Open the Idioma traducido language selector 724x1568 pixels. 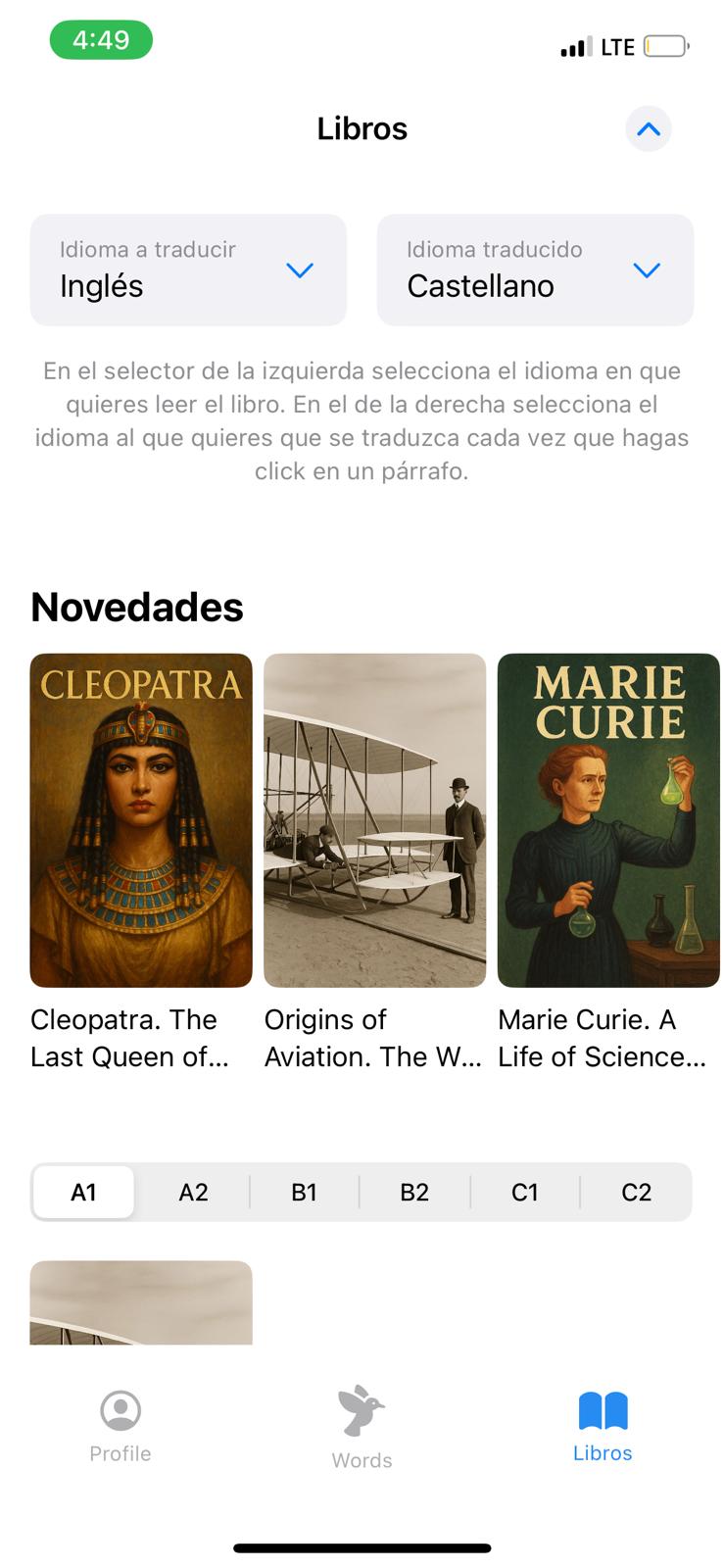pos(535,269)
